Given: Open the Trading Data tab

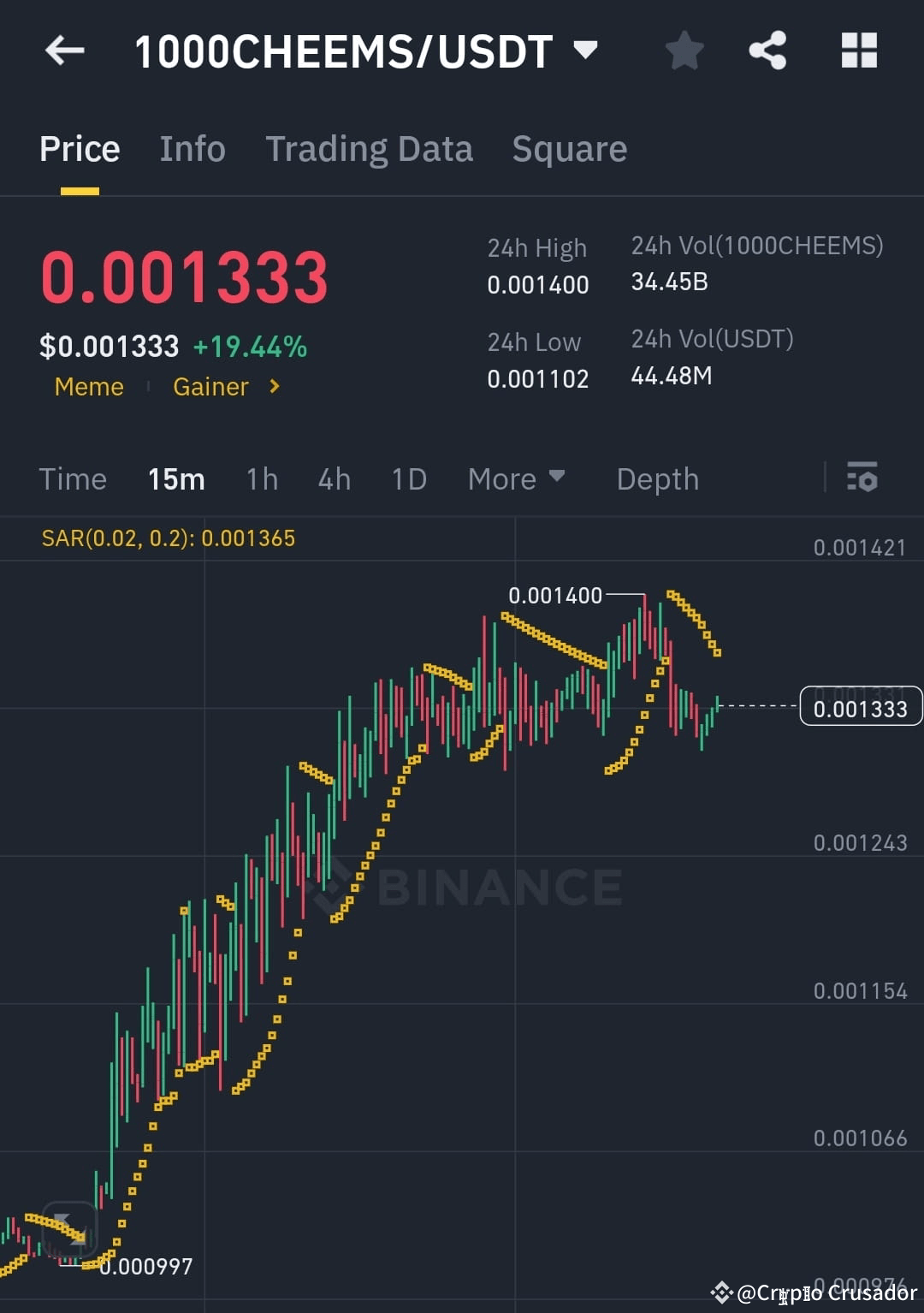Looking at the screenshot, I should (x=370, y=148).
